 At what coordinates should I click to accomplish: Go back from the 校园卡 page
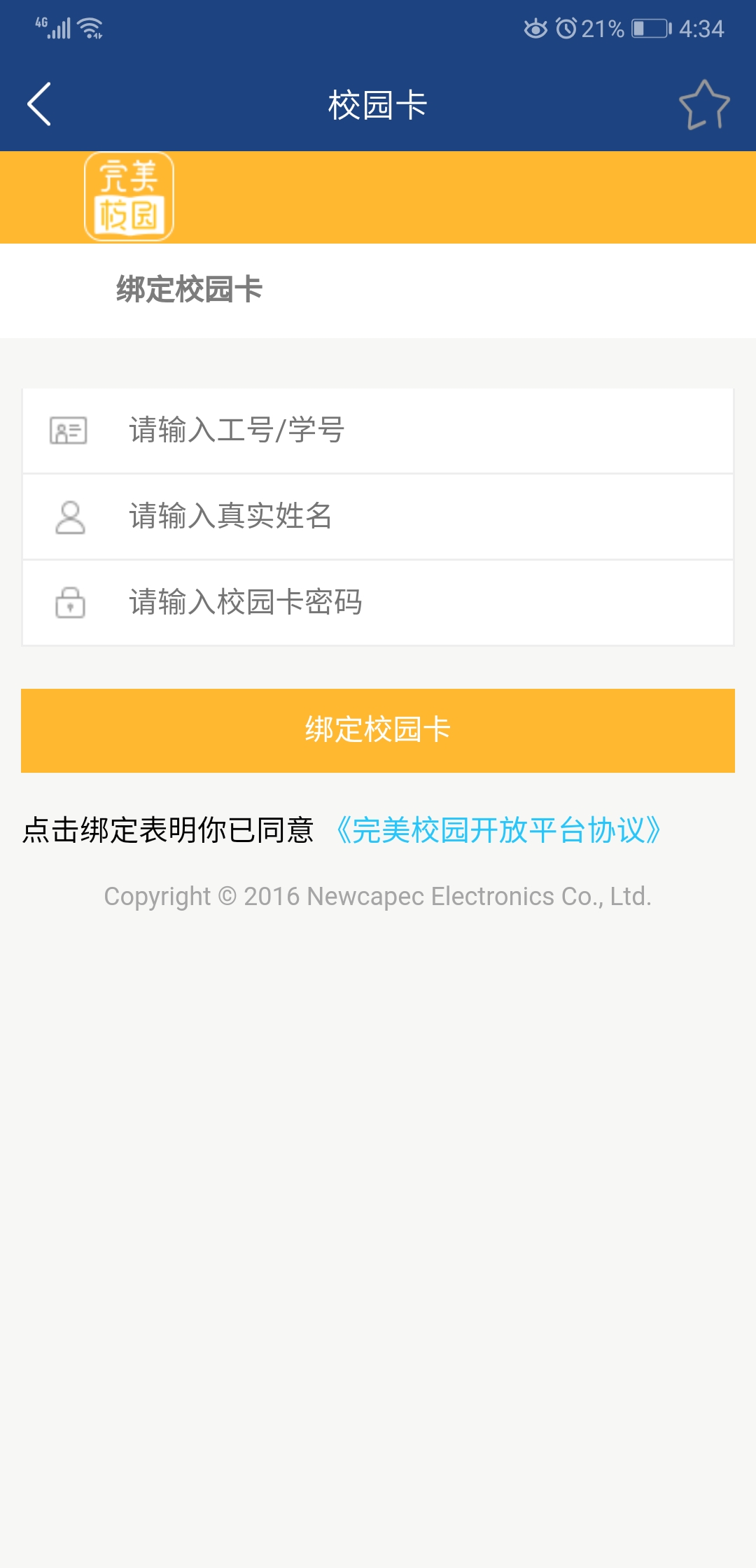(x=39, y=104)
